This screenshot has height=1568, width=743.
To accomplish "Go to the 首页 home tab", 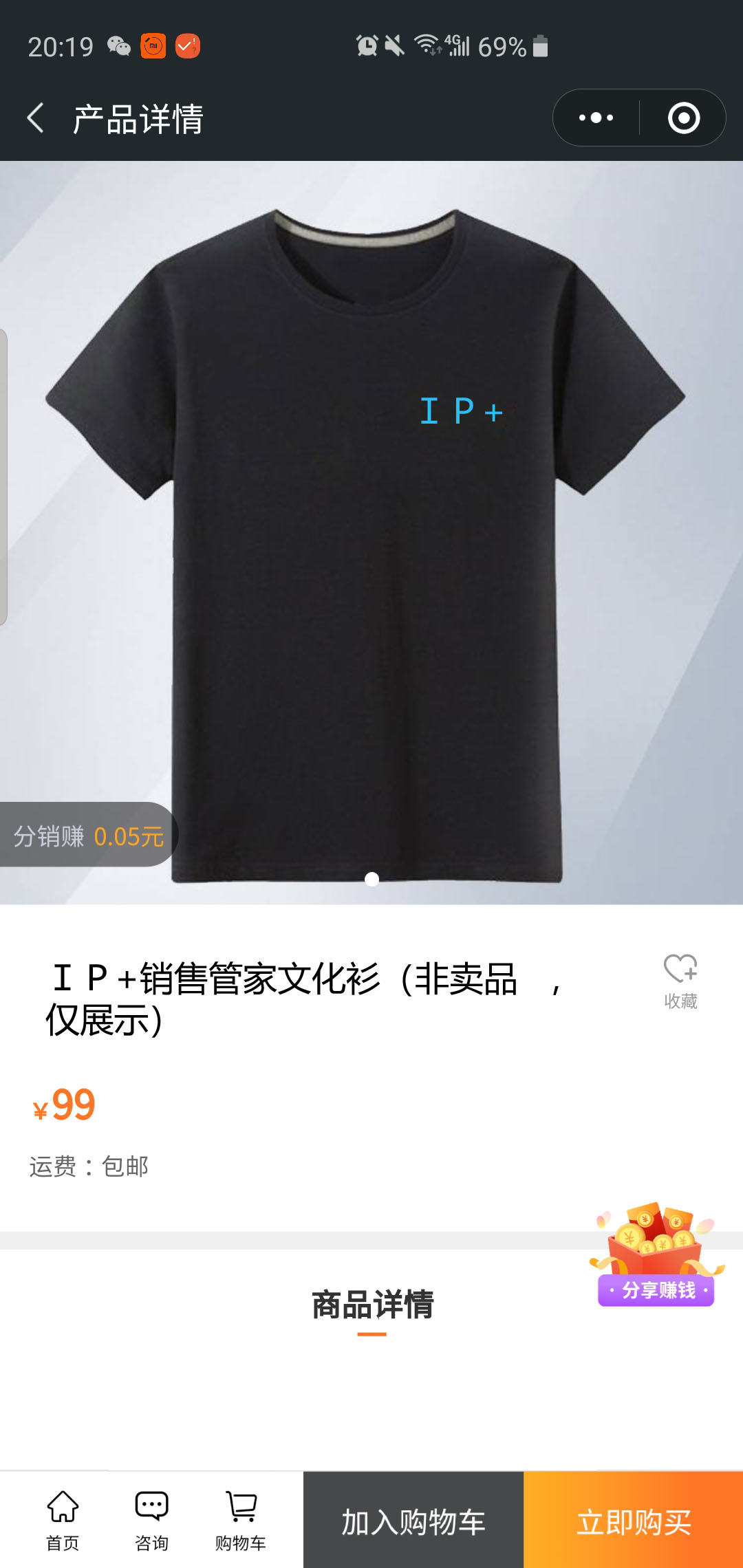I will (x=63, y=1520).
